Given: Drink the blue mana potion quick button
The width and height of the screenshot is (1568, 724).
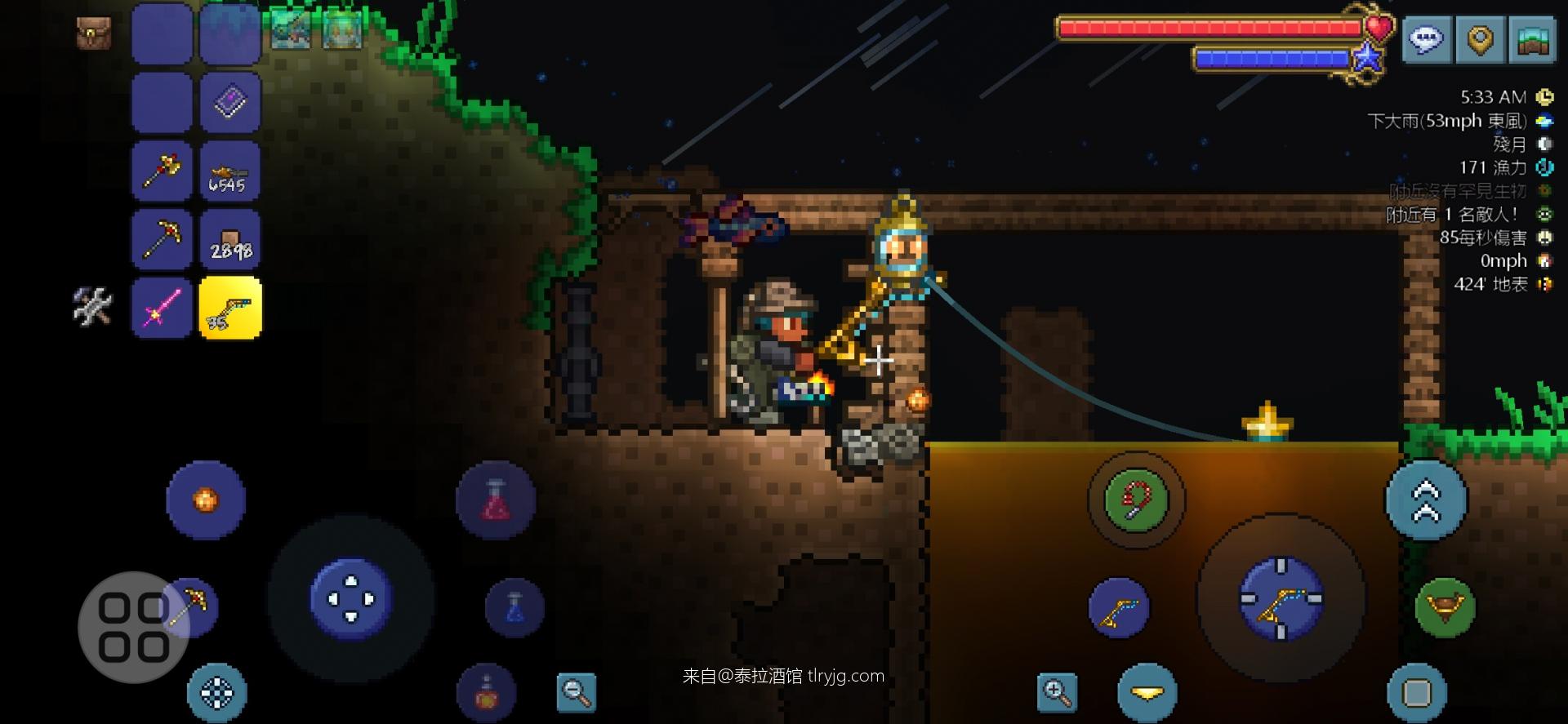Looking at the screenshot, I should 514,608.
